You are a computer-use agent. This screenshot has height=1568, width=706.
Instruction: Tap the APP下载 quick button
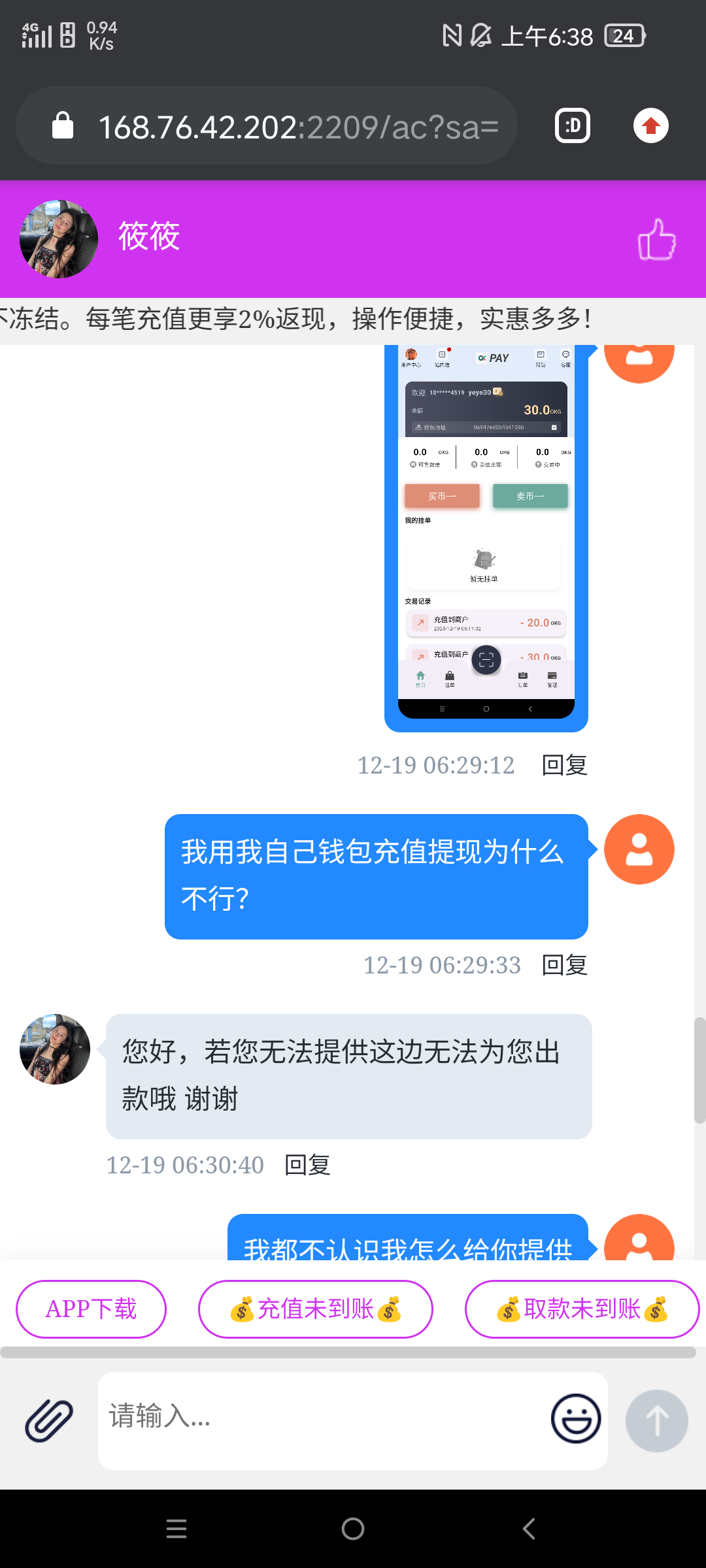click(x=91, y=1309)
